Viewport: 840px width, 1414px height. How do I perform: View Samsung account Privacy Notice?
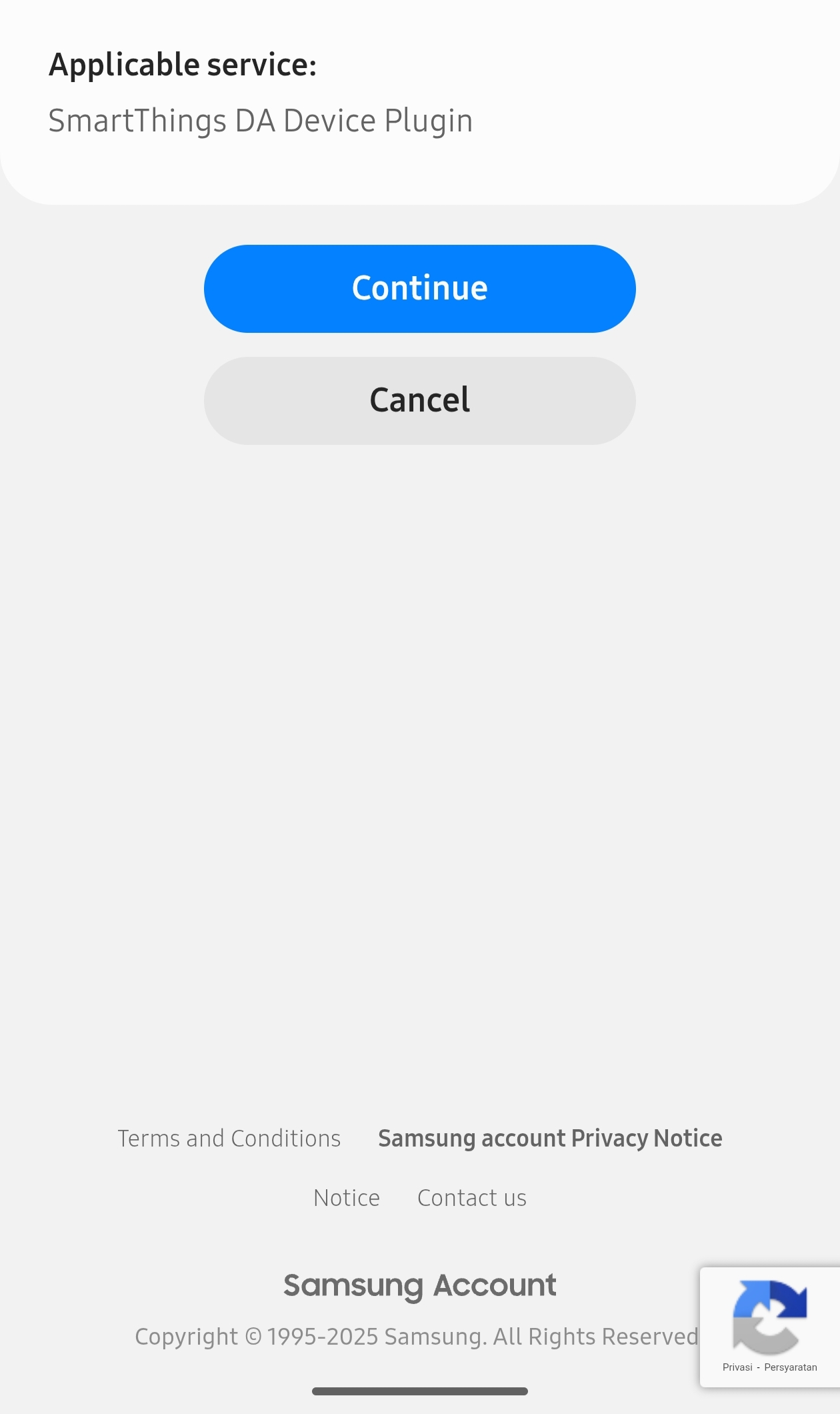click(x=550, y=1139)
